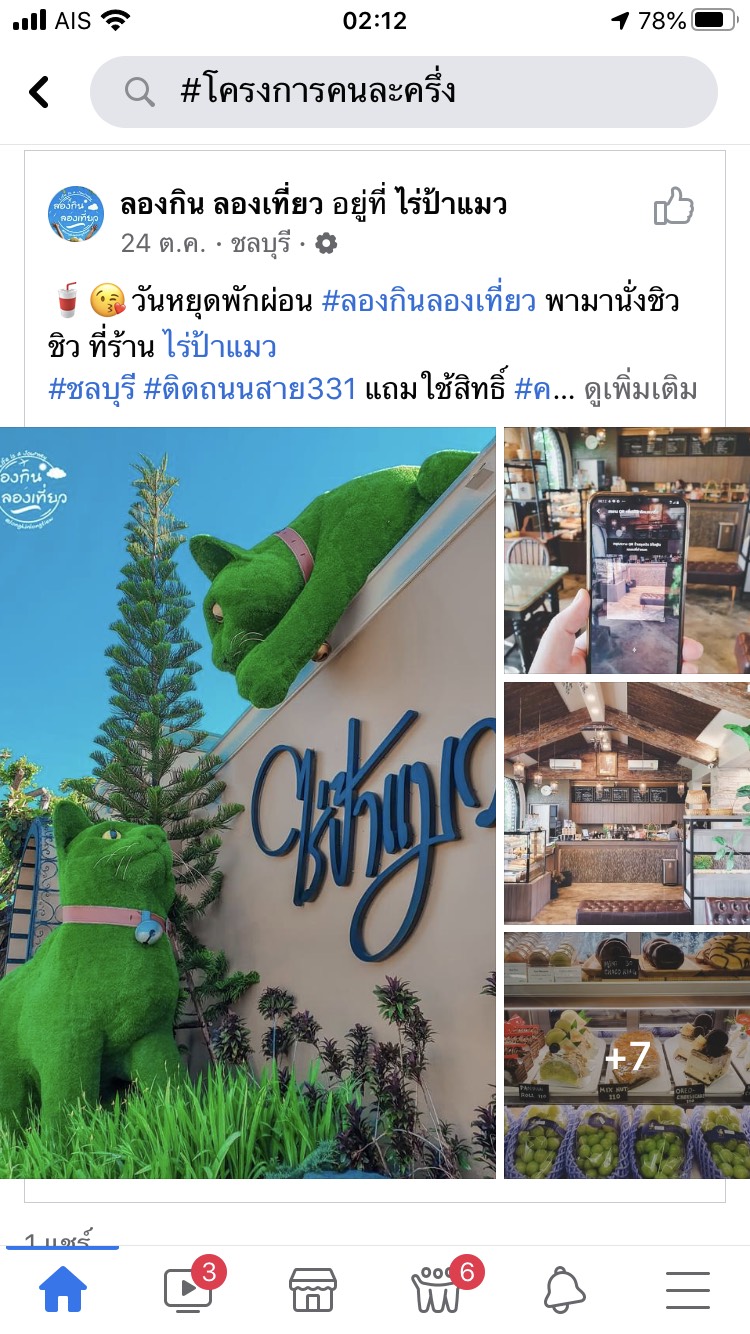The width and height of the screenshot is (750, 1334).
Task: Open the notifications bell tab
Action: click(x=564, y=1290)
